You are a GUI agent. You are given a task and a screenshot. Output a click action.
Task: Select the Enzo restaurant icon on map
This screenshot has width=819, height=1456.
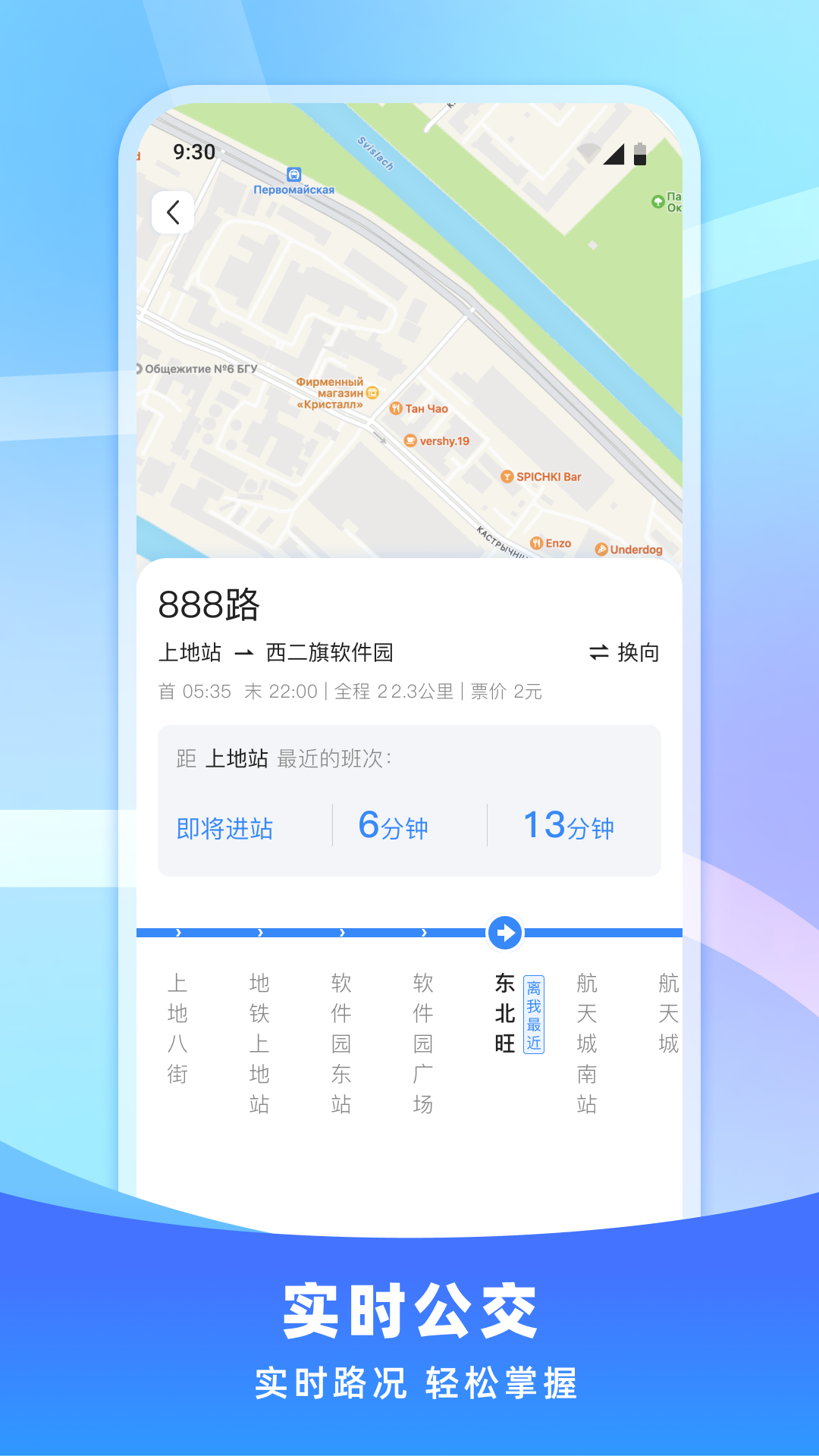536,543
